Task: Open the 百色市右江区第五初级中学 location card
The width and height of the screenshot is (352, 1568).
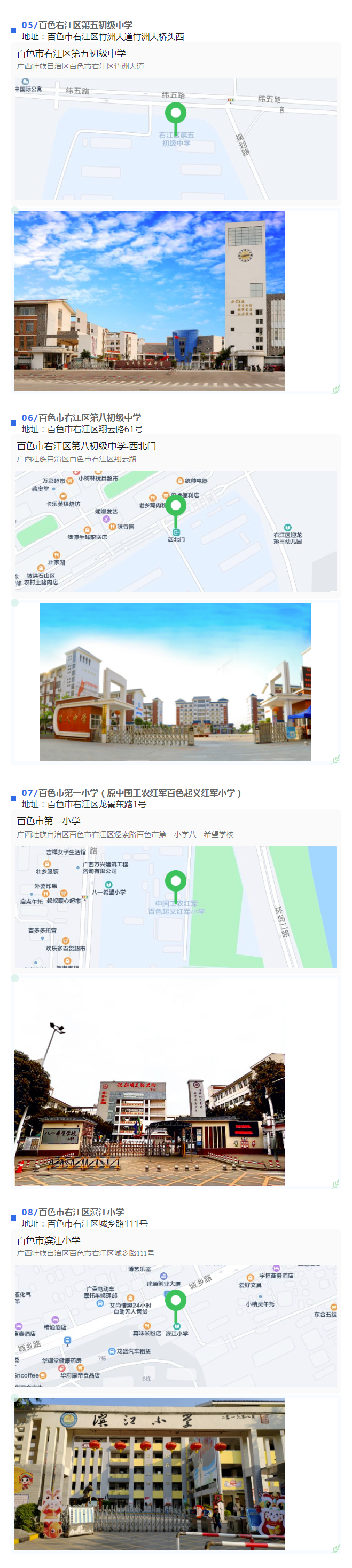Action: click(175, 122)
